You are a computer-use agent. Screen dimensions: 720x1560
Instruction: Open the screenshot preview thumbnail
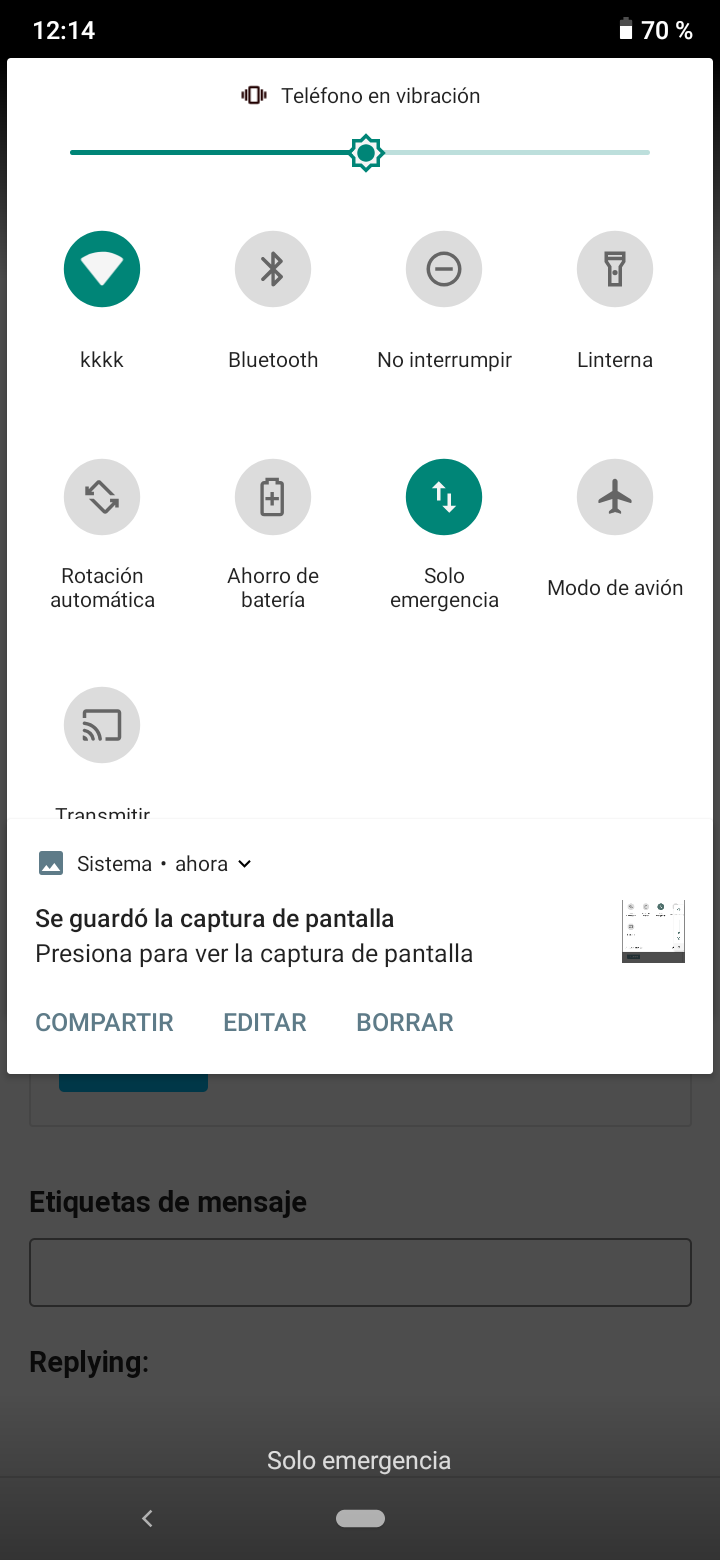click(x=653, y=931)
